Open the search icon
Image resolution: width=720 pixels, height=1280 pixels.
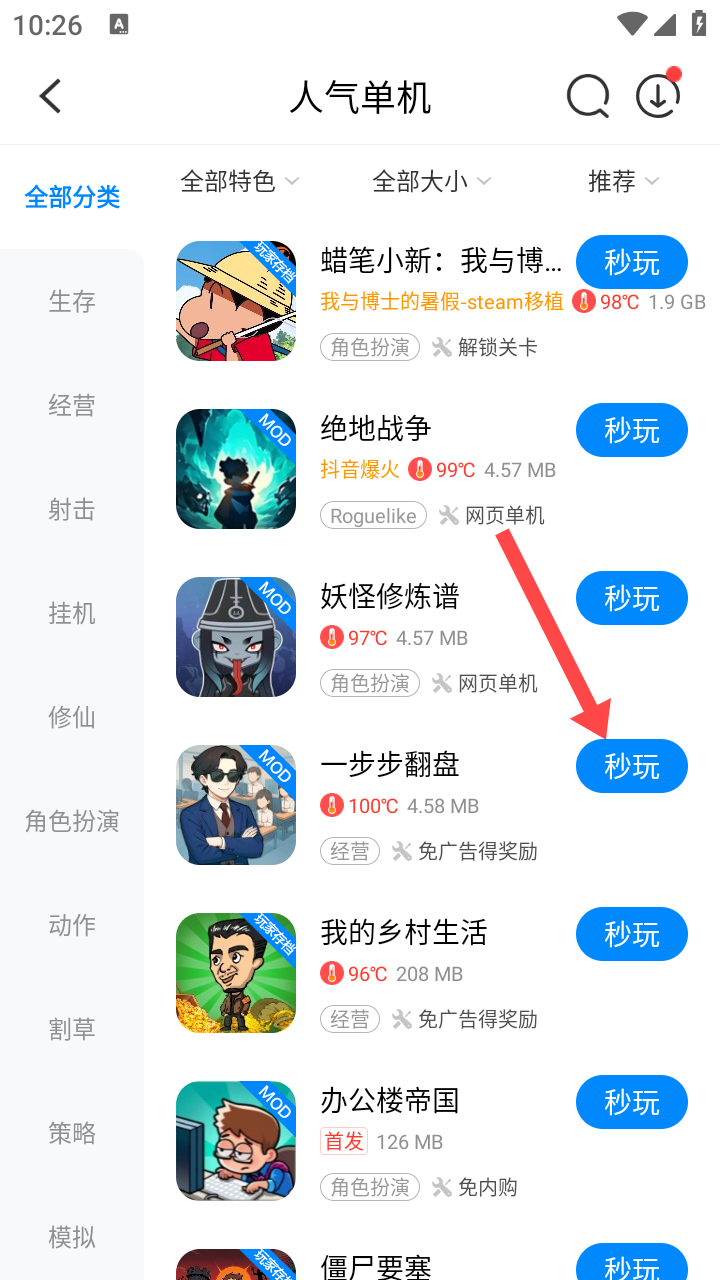588,97
